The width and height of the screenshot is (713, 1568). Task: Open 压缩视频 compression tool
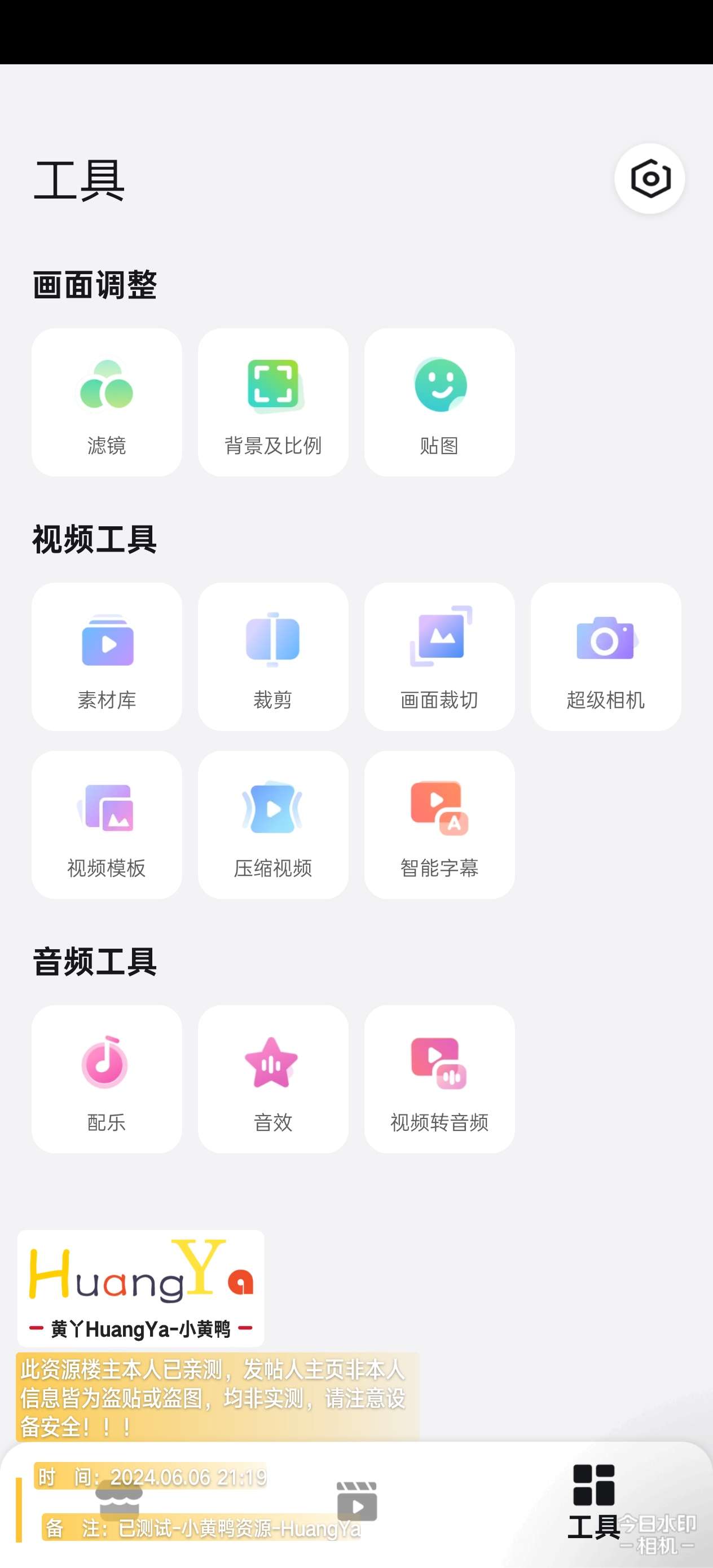(273, 825)
